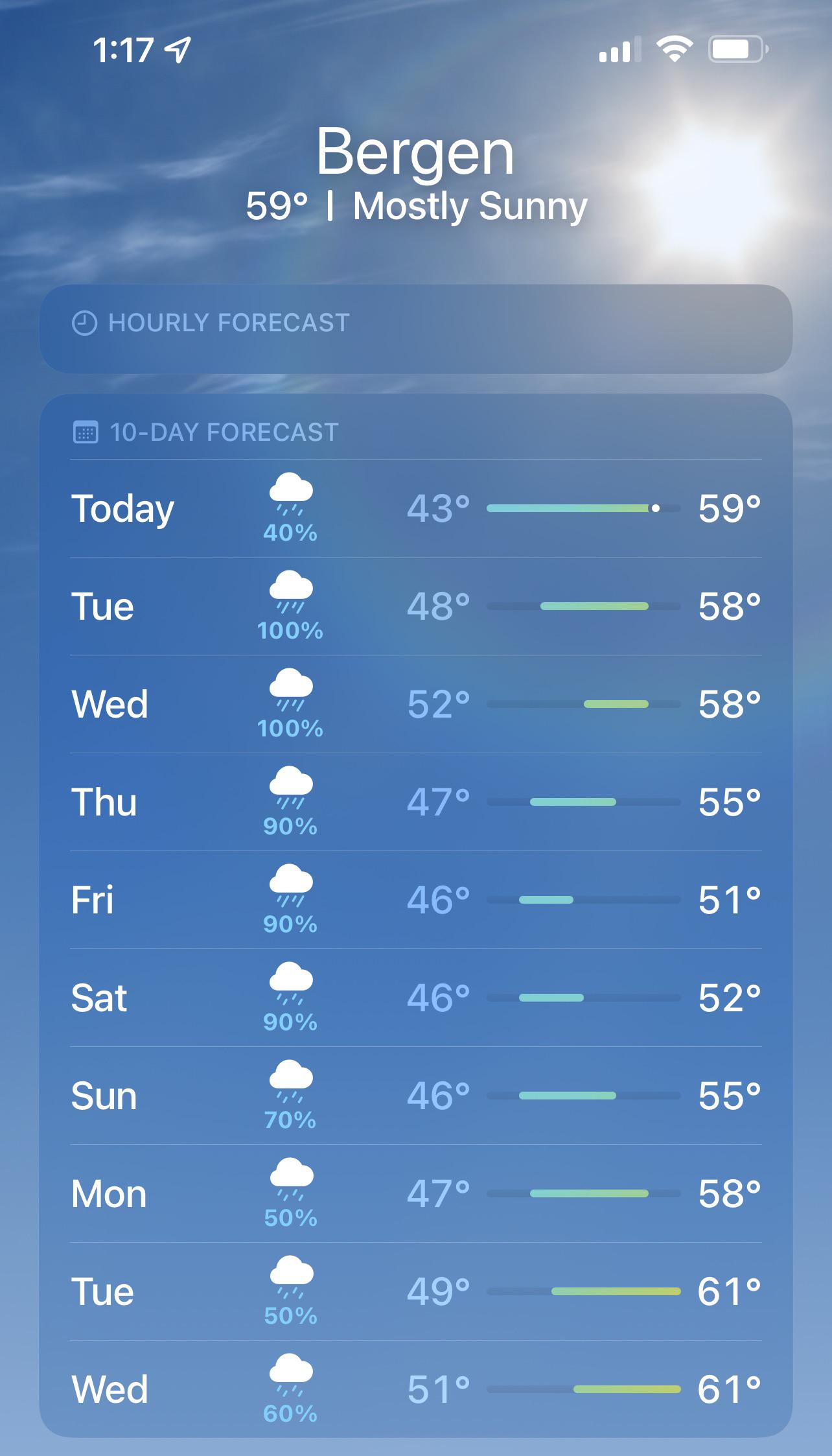Viewport: 832px width, 1456px height.
Task: Tap the clock icon beside Hourly Forecast
Action: (84, 321)
